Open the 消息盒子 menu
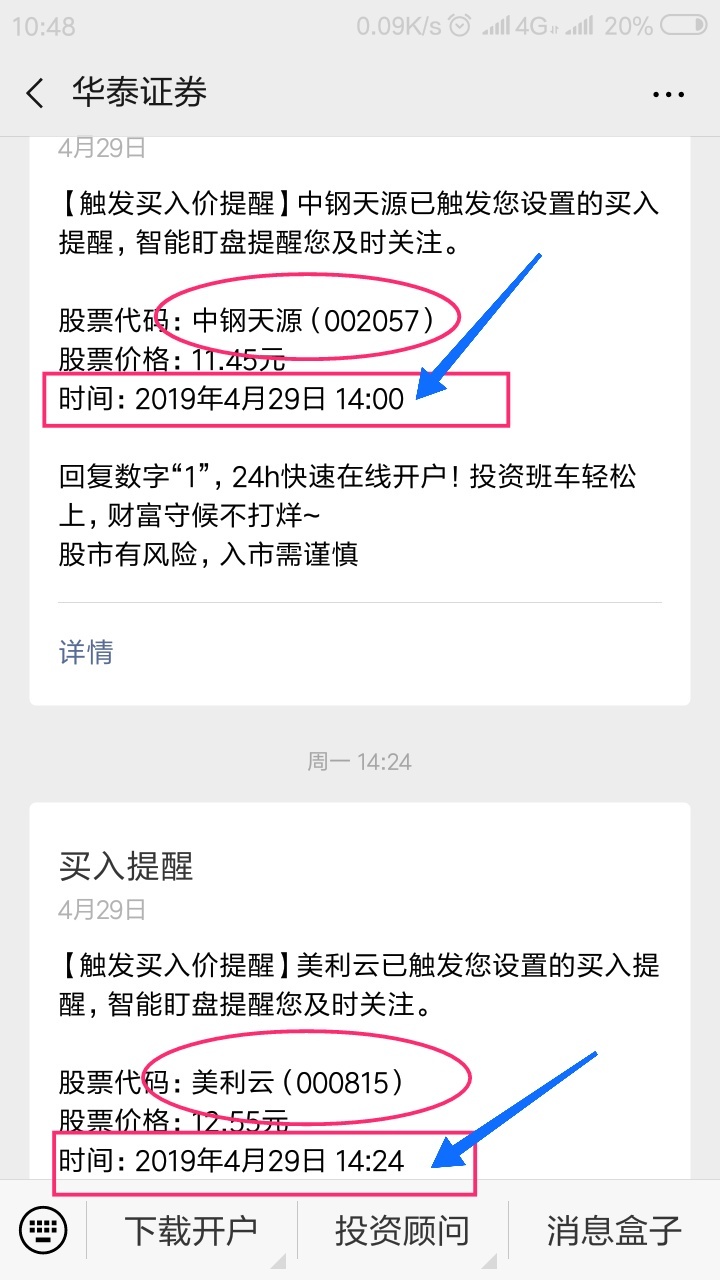This screenshot has height=1280, width=720. click(x=614, y=1229)
